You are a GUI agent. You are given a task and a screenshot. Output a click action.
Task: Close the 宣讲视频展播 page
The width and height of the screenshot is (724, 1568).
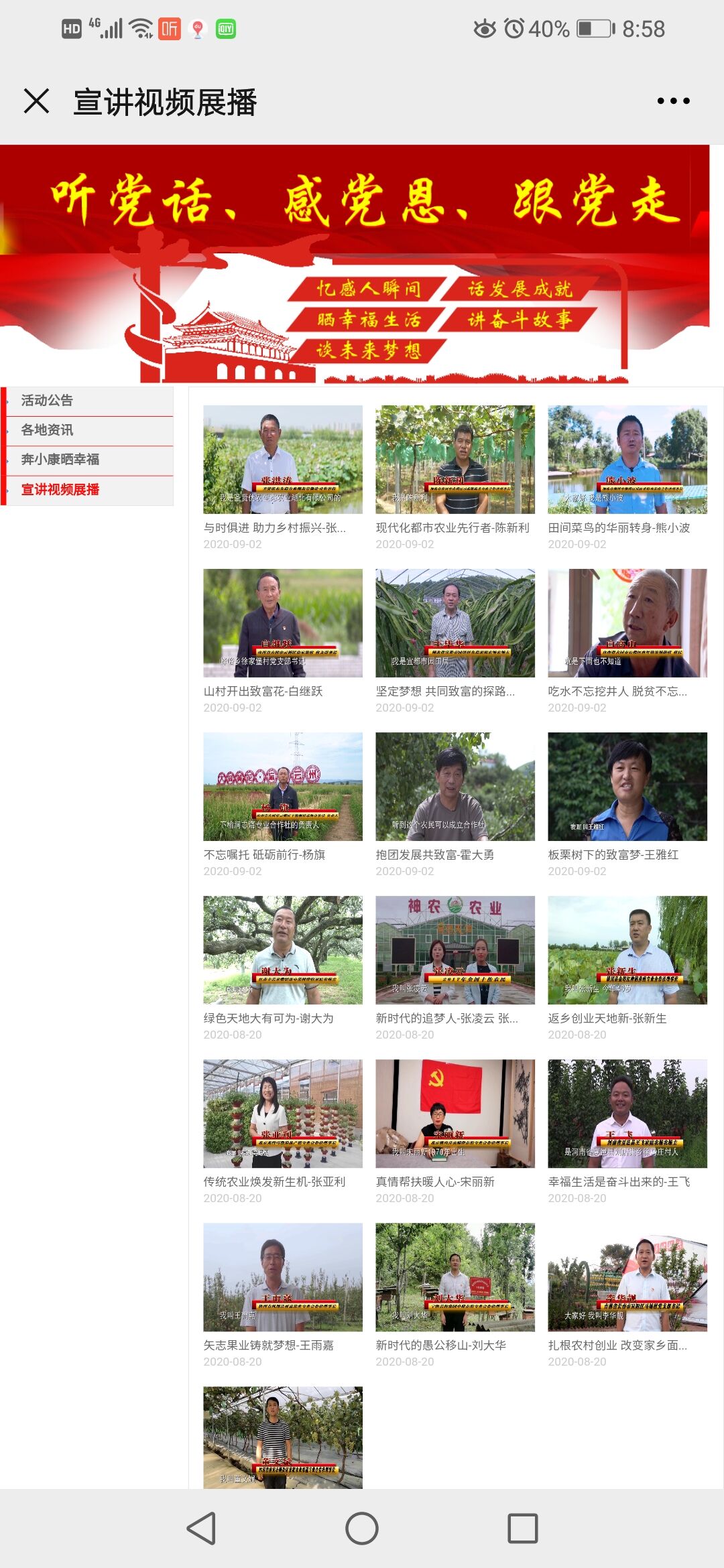[36, 101]
